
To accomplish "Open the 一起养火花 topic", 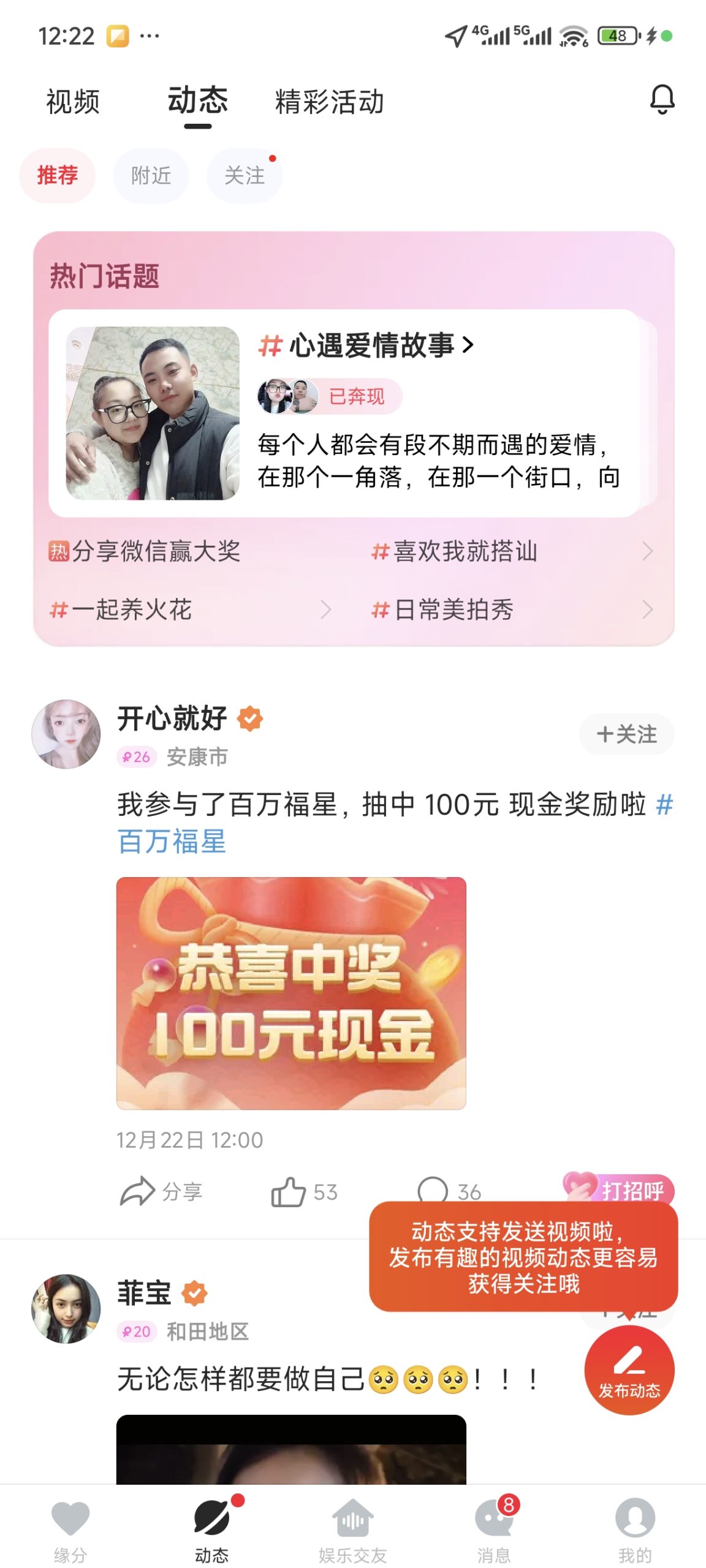I will click(132, 609).
